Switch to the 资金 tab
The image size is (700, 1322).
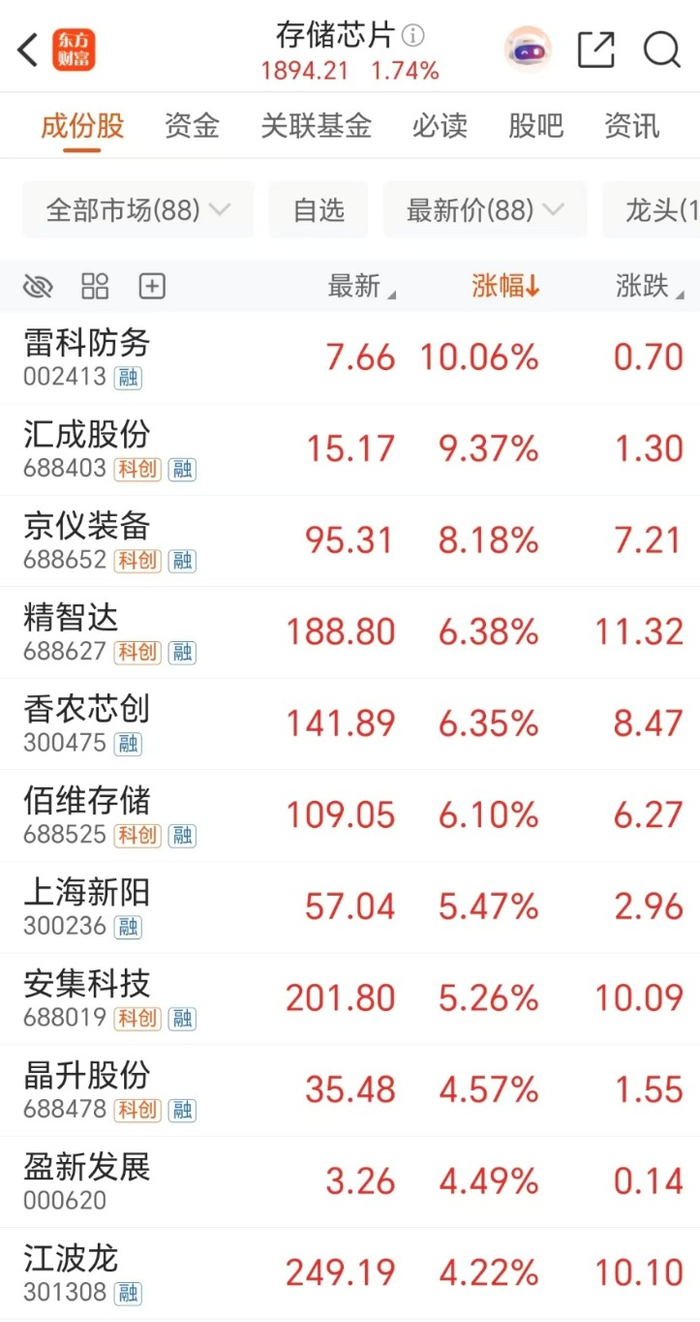tap(192, 126)
